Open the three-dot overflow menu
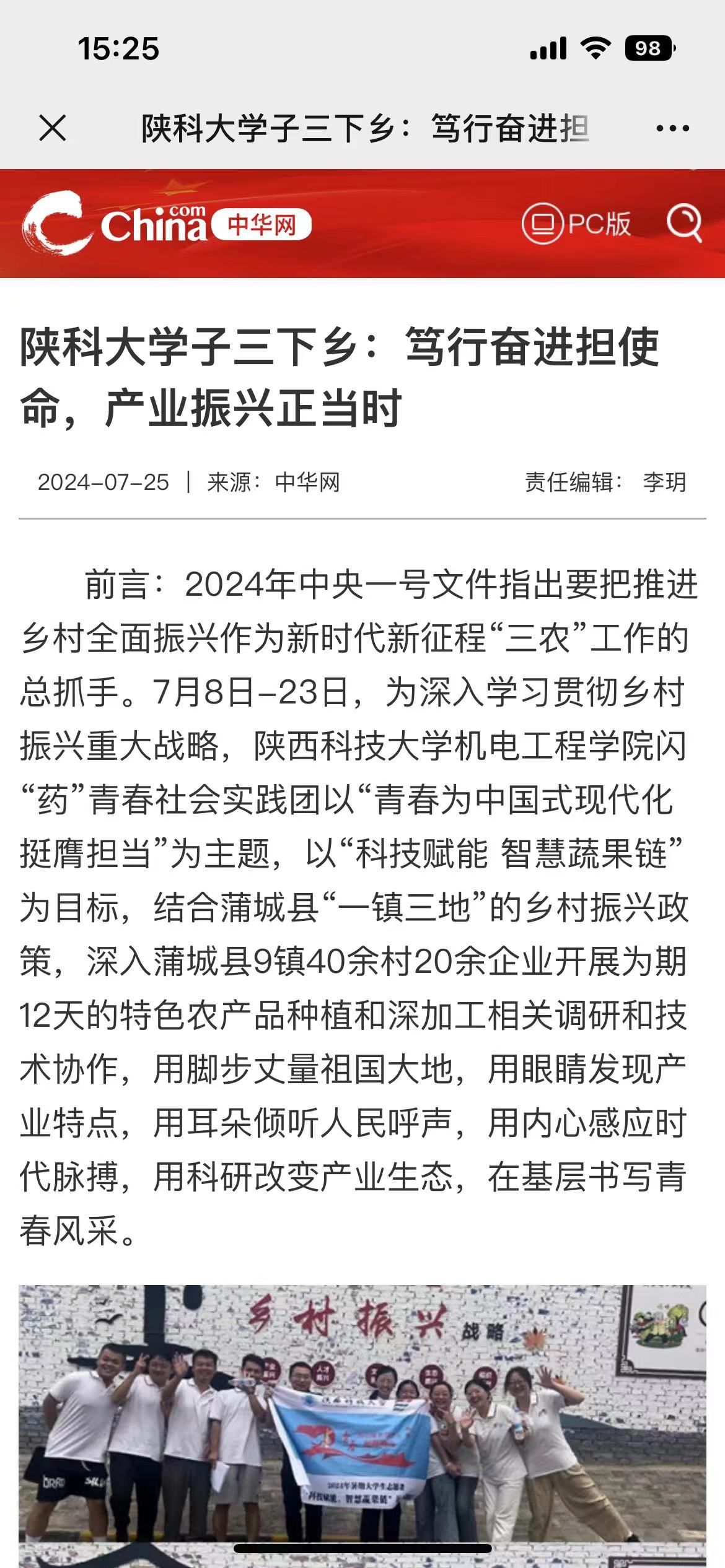 [x=672, y=129]
